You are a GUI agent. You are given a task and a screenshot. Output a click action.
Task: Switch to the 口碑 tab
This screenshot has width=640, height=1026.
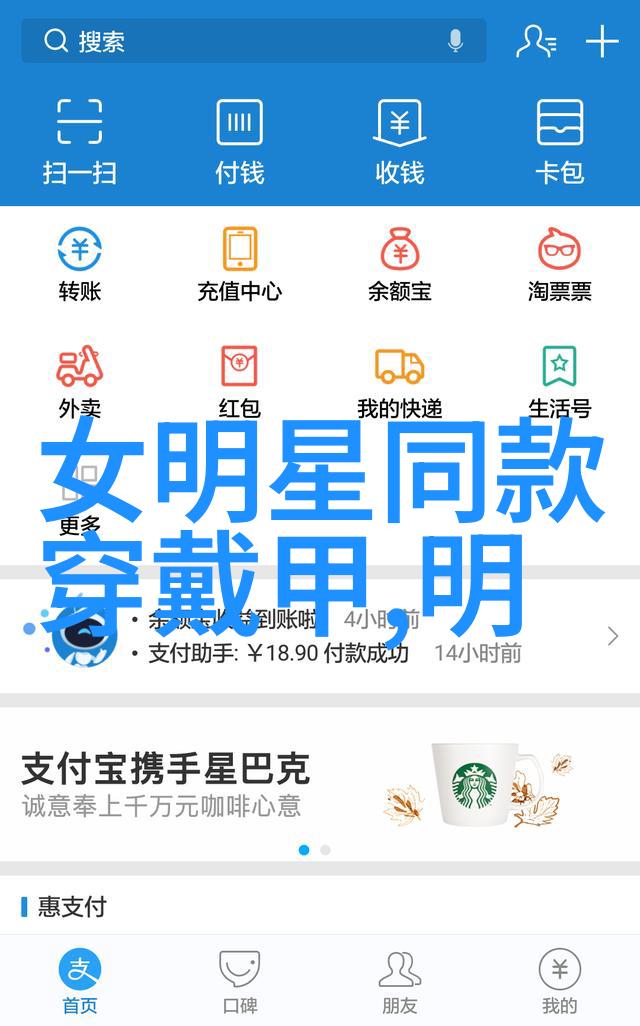[240, 982]
